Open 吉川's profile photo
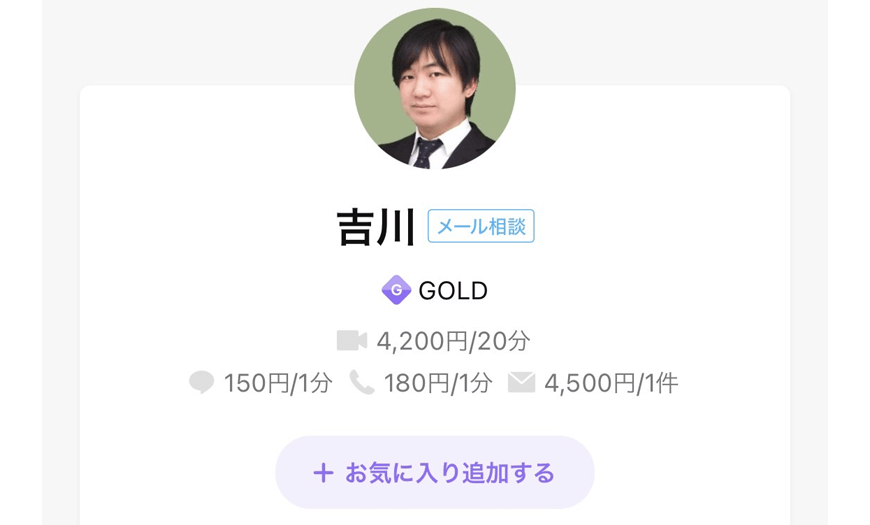870x525 pixels. coord(435,88)
